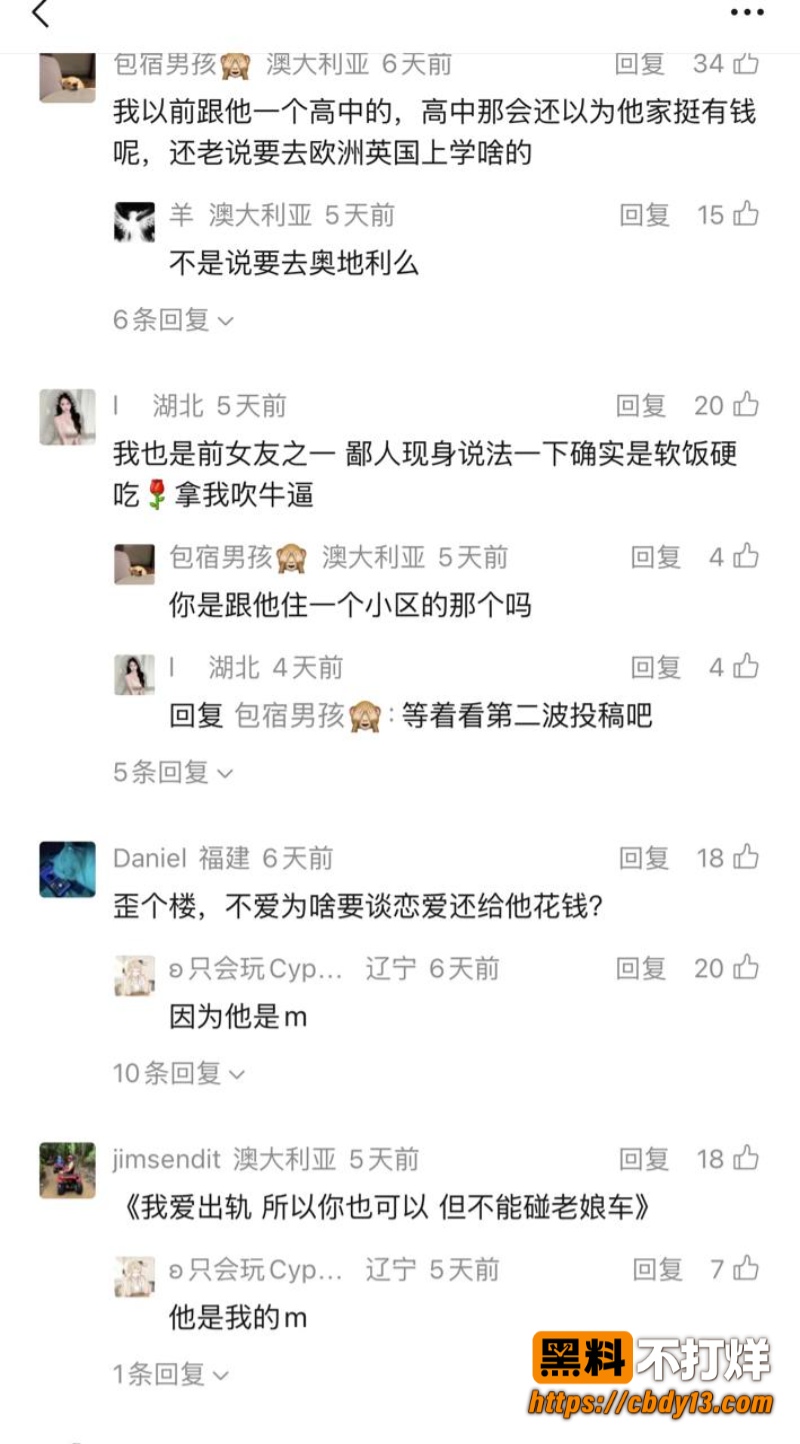Expand the 1条回复 replies thread
The image size is (800, 1444).
171,1374
